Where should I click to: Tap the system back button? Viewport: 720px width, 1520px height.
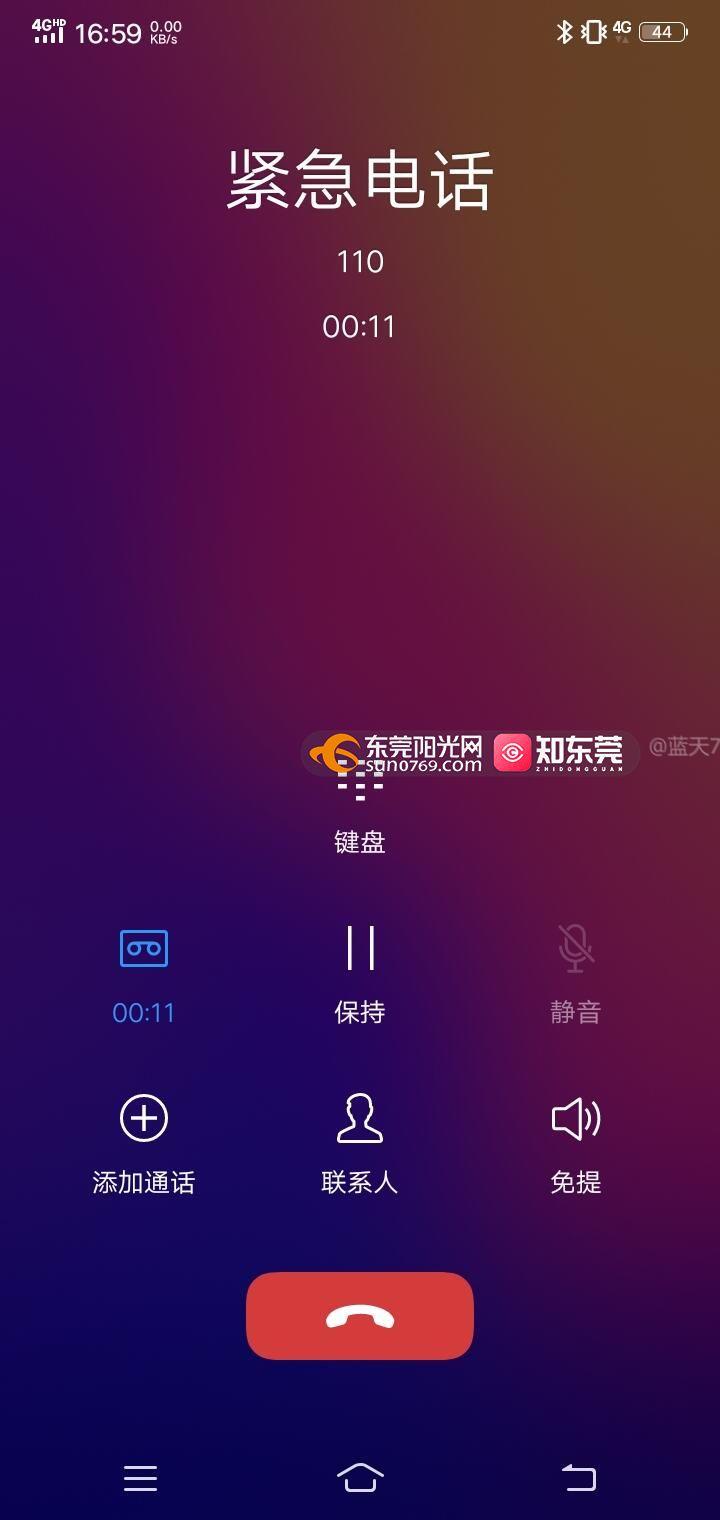(x=578, y=1477)
